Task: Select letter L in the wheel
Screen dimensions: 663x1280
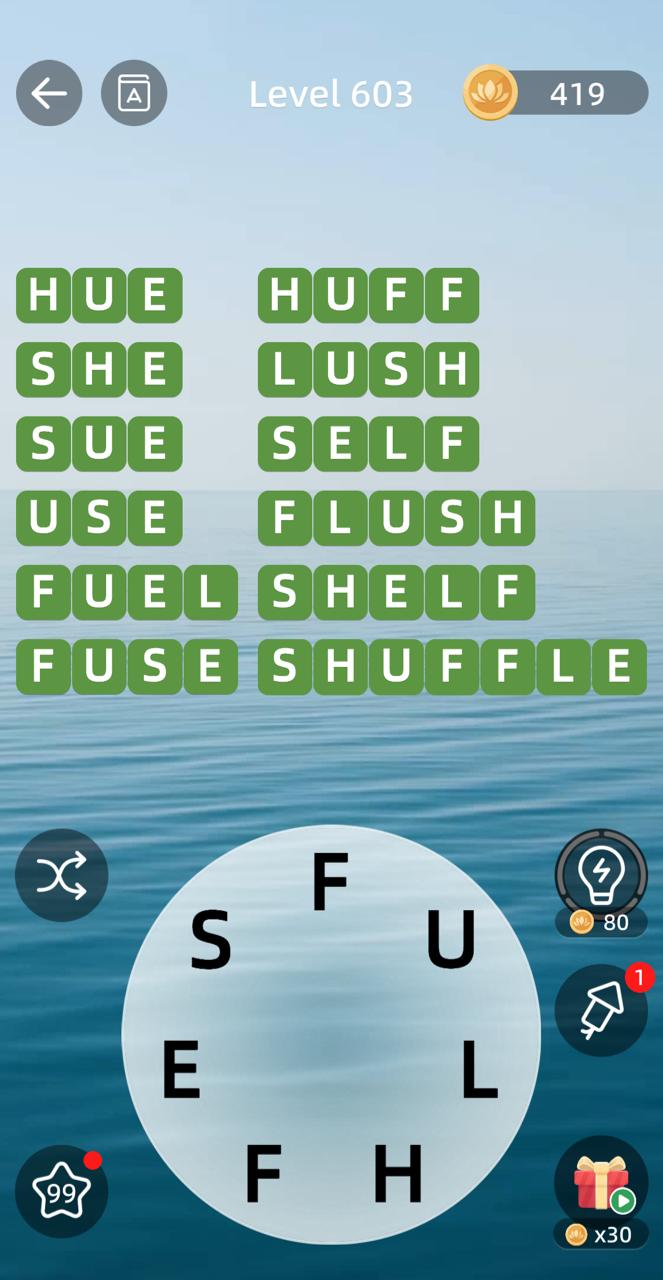Action: (479, 1070)
